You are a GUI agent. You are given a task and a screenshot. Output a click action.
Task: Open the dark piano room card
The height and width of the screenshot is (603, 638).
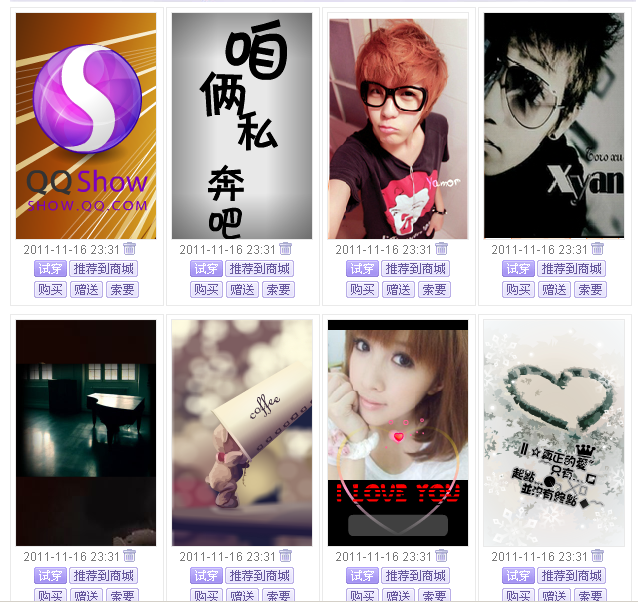86,432
